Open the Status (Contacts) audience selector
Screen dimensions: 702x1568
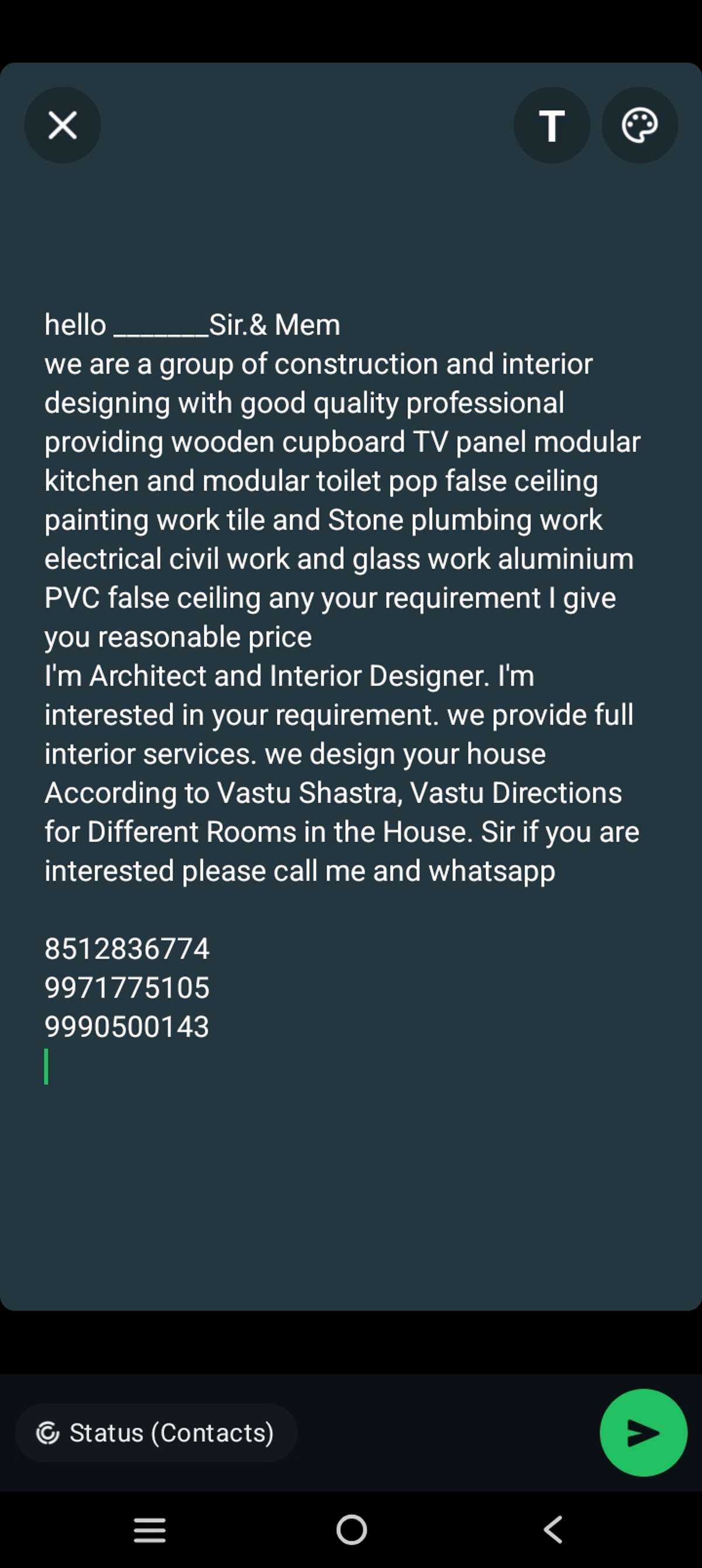point(156,1433)
